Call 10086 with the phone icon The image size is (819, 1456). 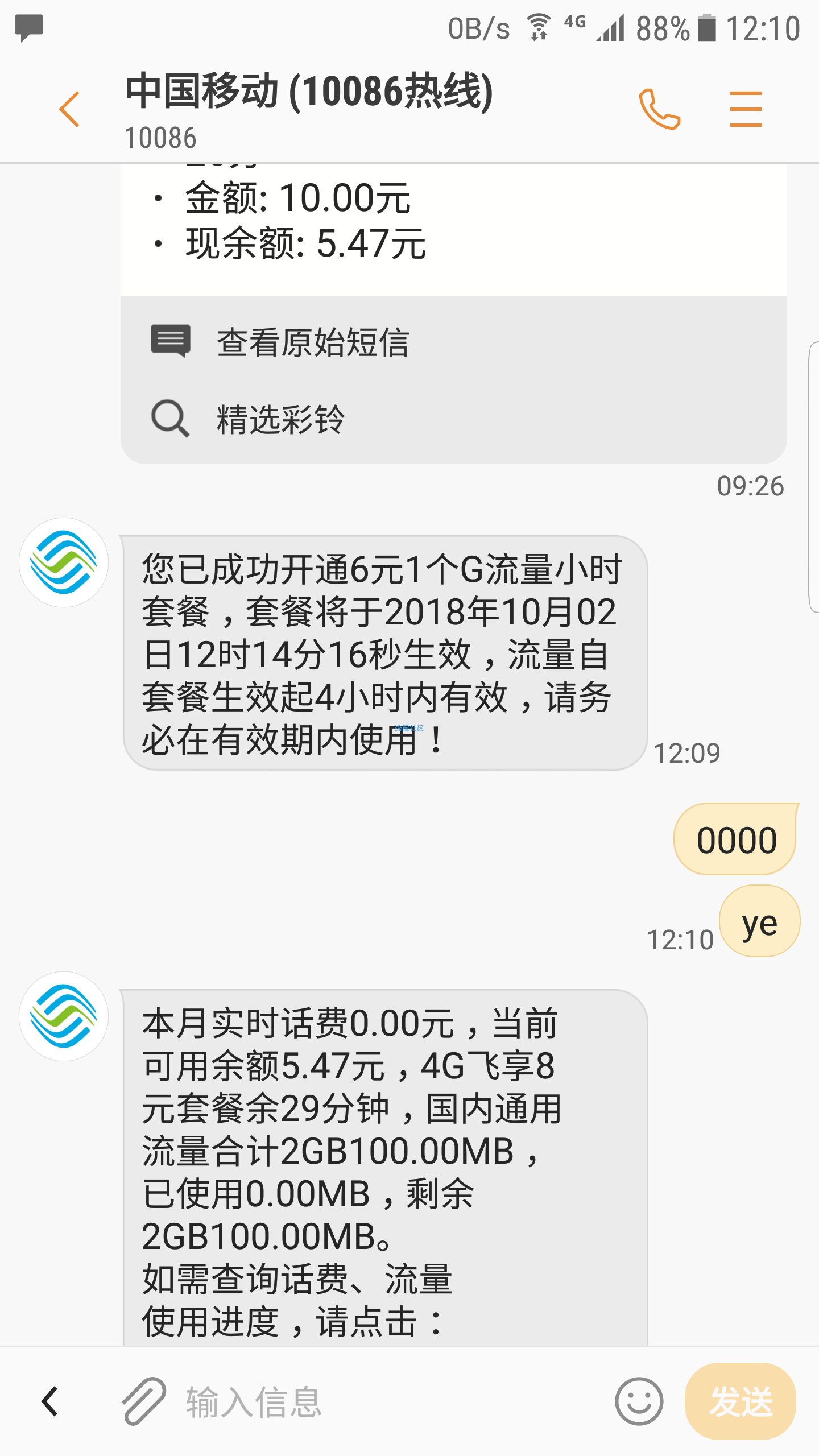click(659, 109)
